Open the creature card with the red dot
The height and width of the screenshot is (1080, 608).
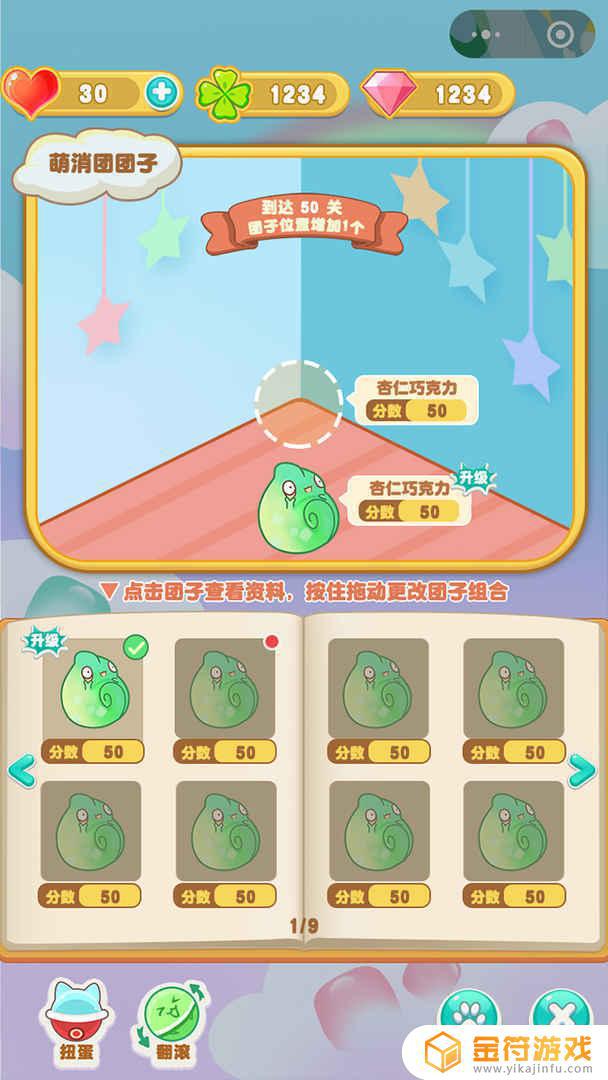coord(225,686)
